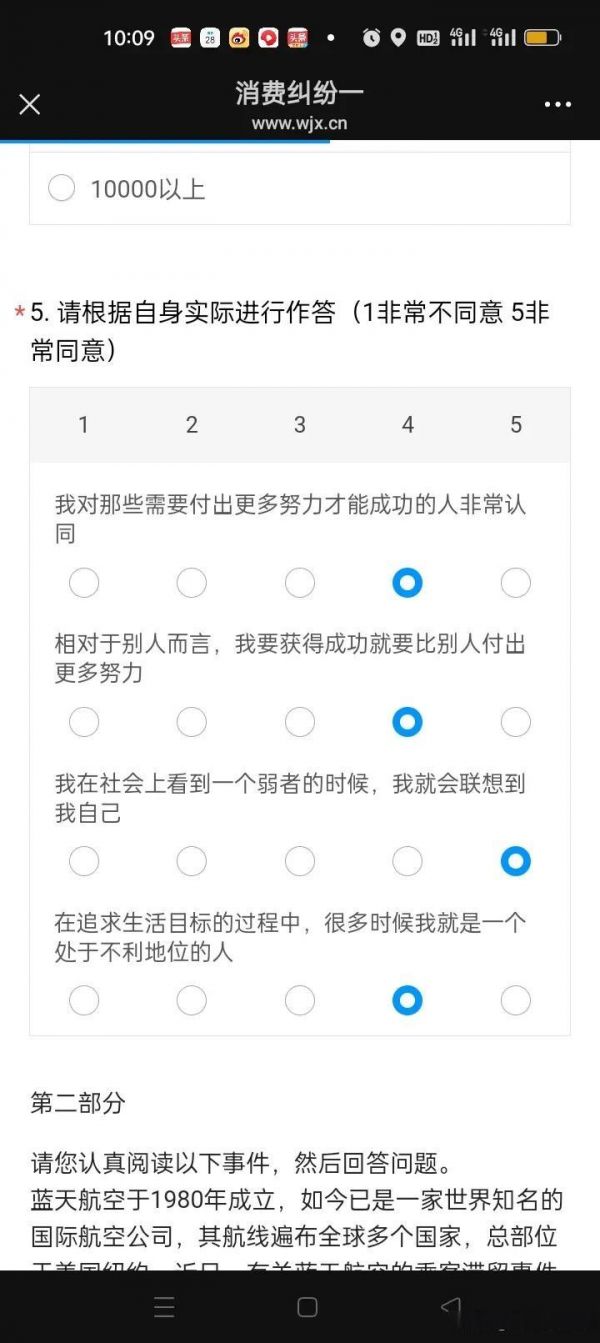The height and width of the screenshot is (1343, 600).
Task: Rate 我对那些需要付出更多努力 statement as 1
Action: 84,583
